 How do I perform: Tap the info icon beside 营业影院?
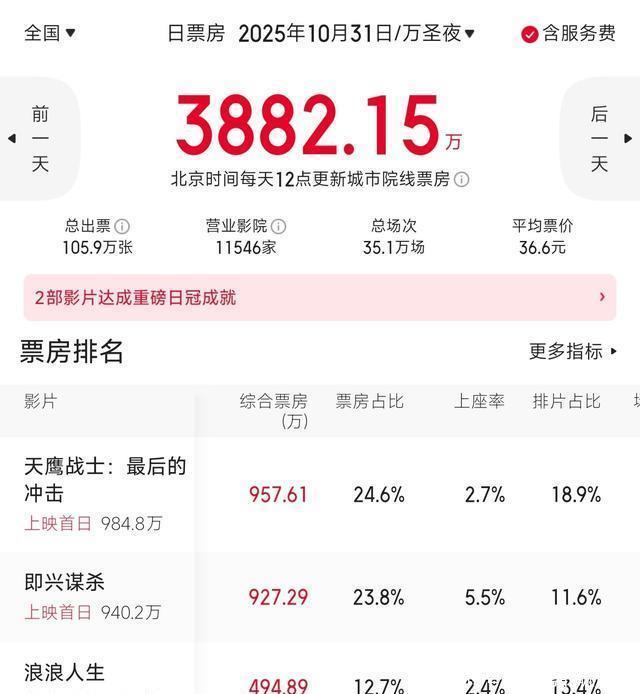point(278,227)
